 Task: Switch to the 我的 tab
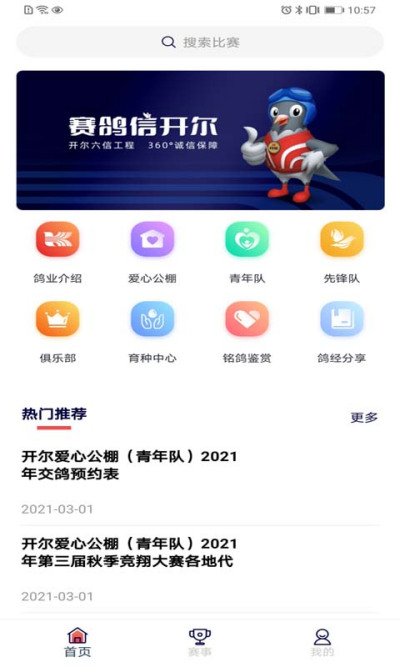point(322,642)
